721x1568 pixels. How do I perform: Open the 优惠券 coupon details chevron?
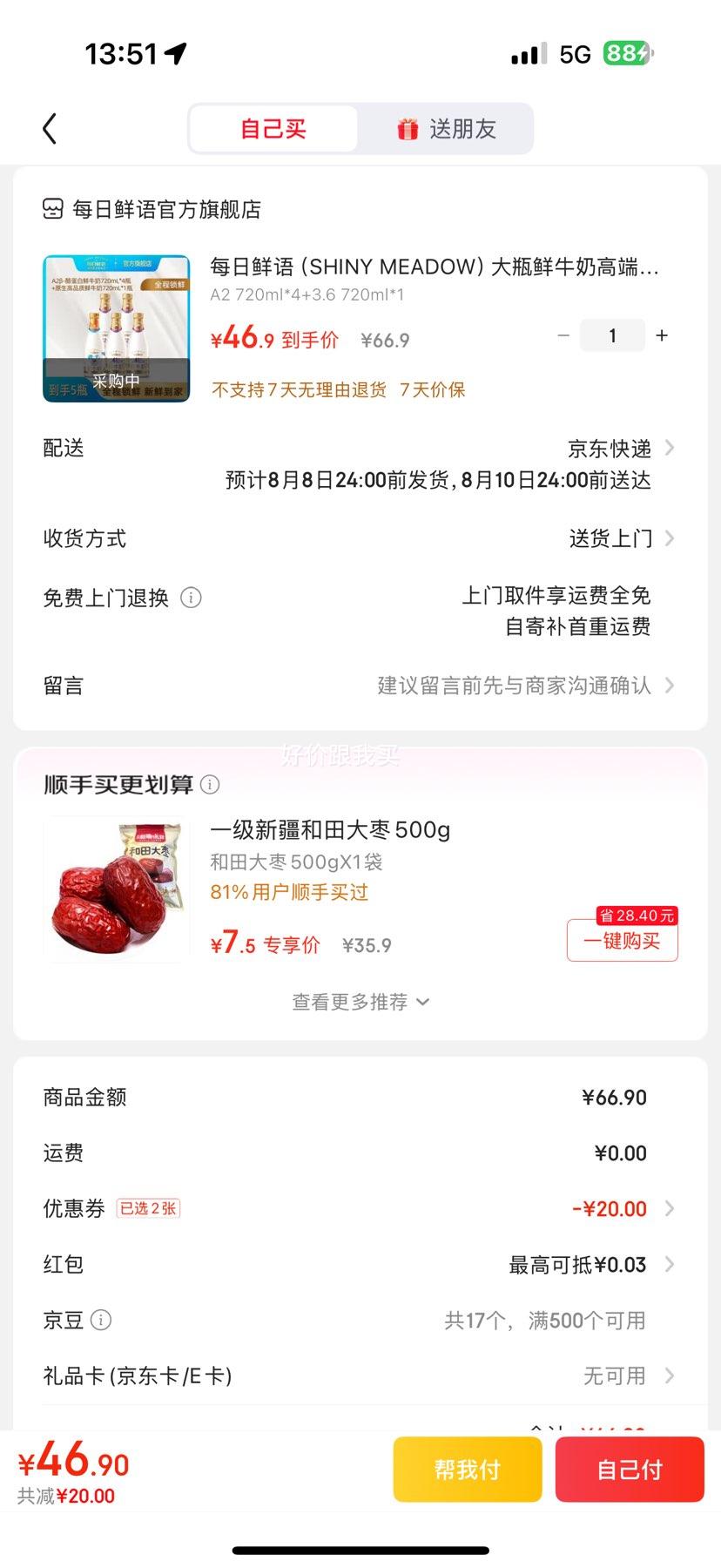669,1208
